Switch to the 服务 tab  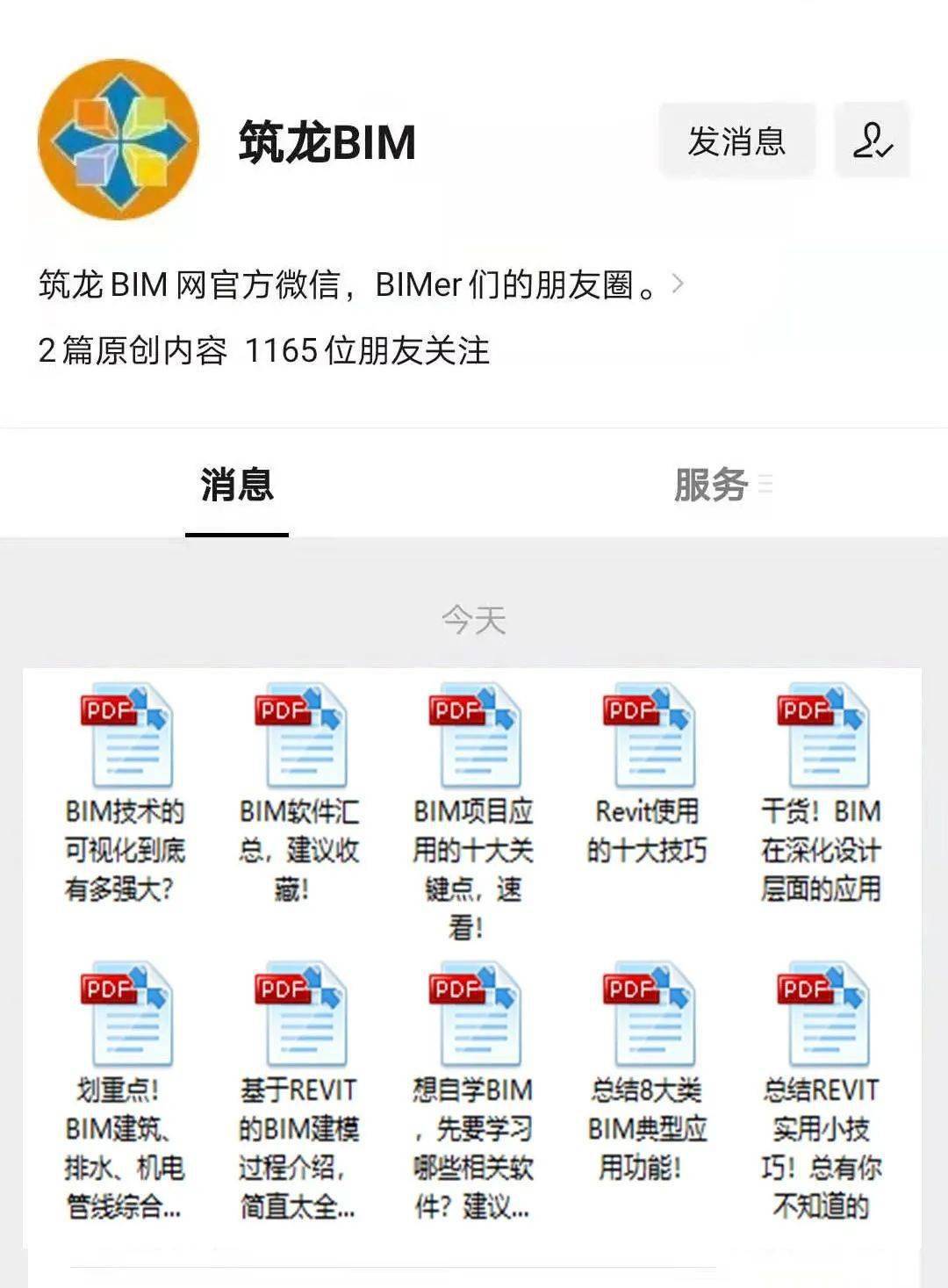pos(711,485)
